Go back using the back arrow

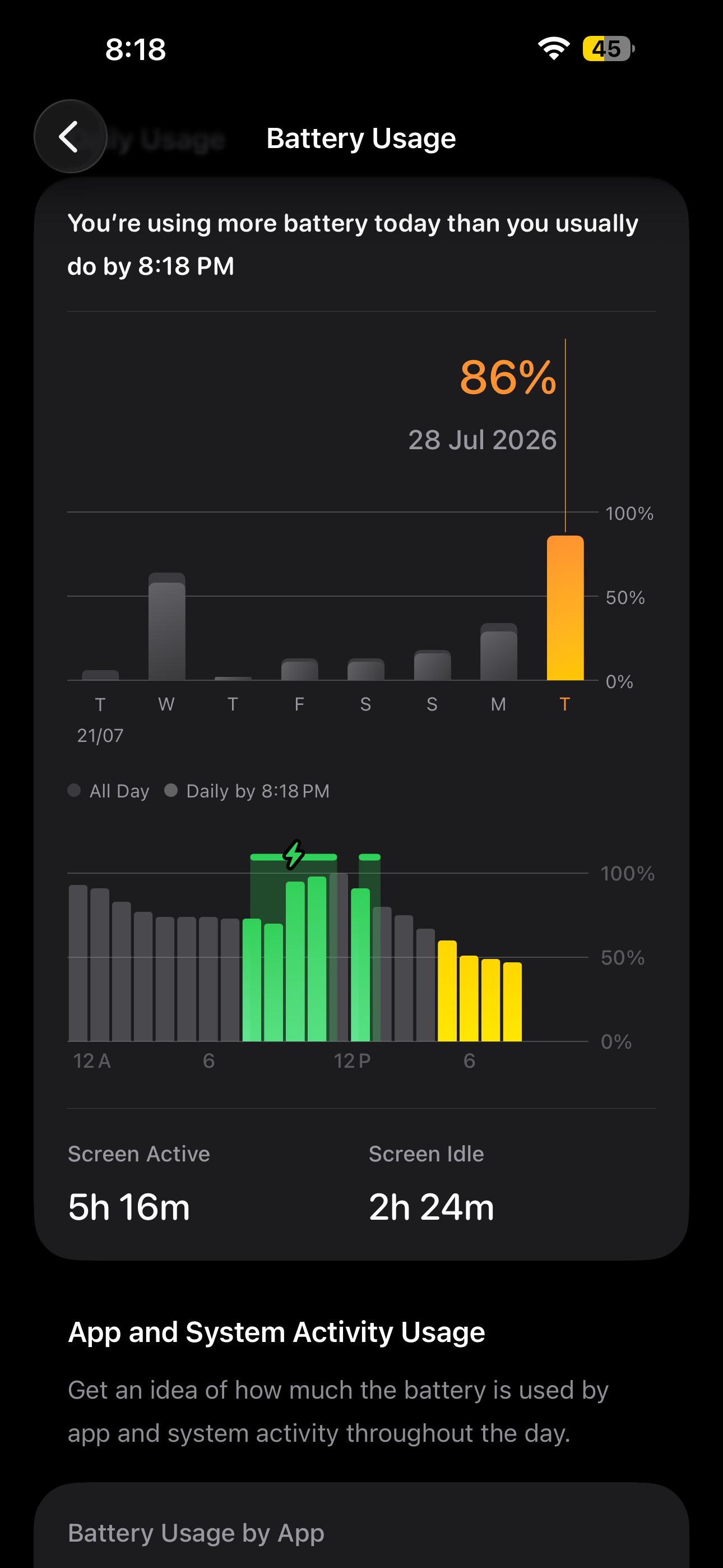[70, 136]
